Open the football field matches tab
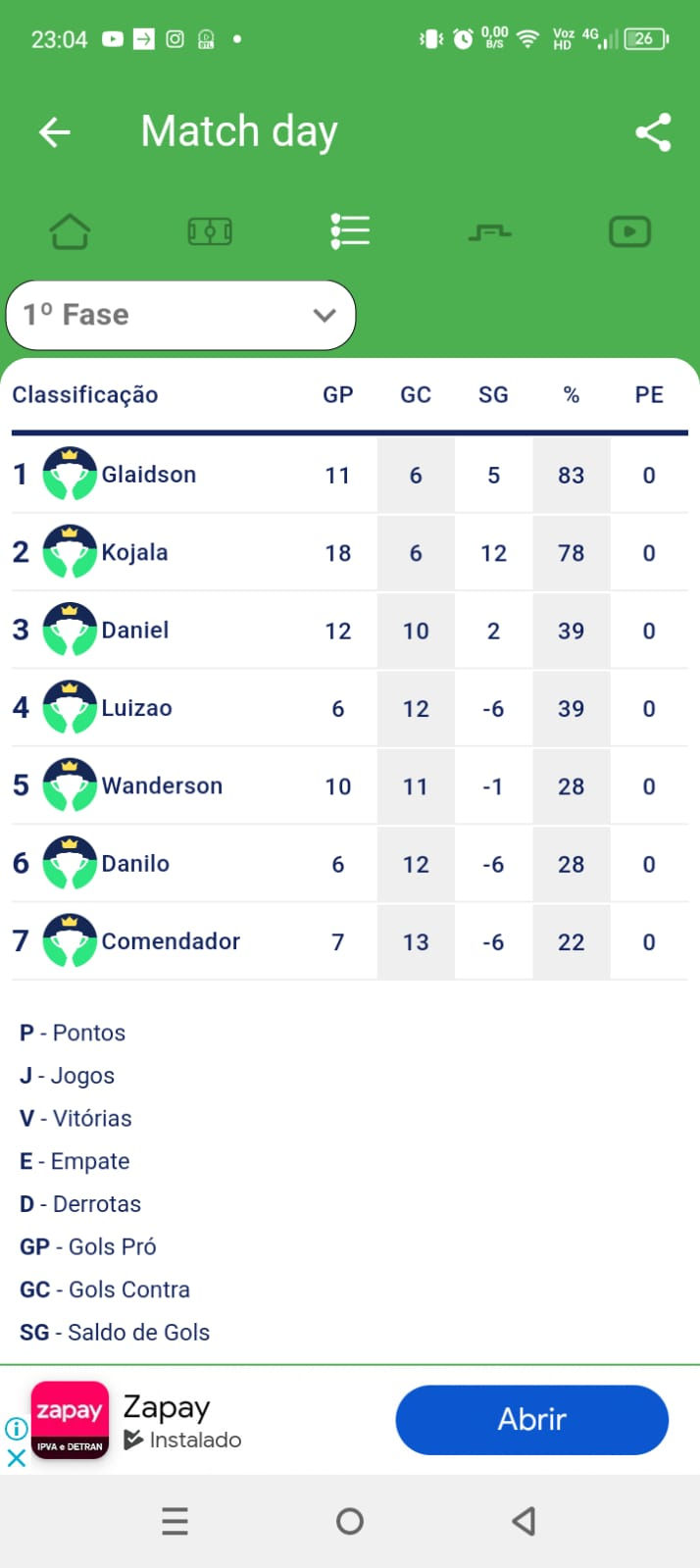Screen dimensions: 700x1568 point(210,232)
